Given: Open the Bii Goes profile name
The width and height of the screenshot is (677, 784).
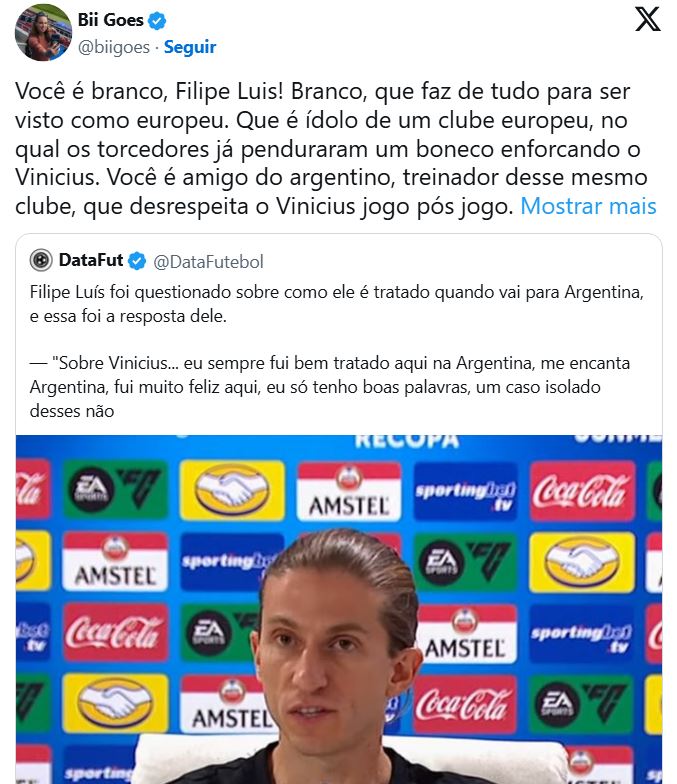Looking at the screenshot, I should (x=110, y=20).
